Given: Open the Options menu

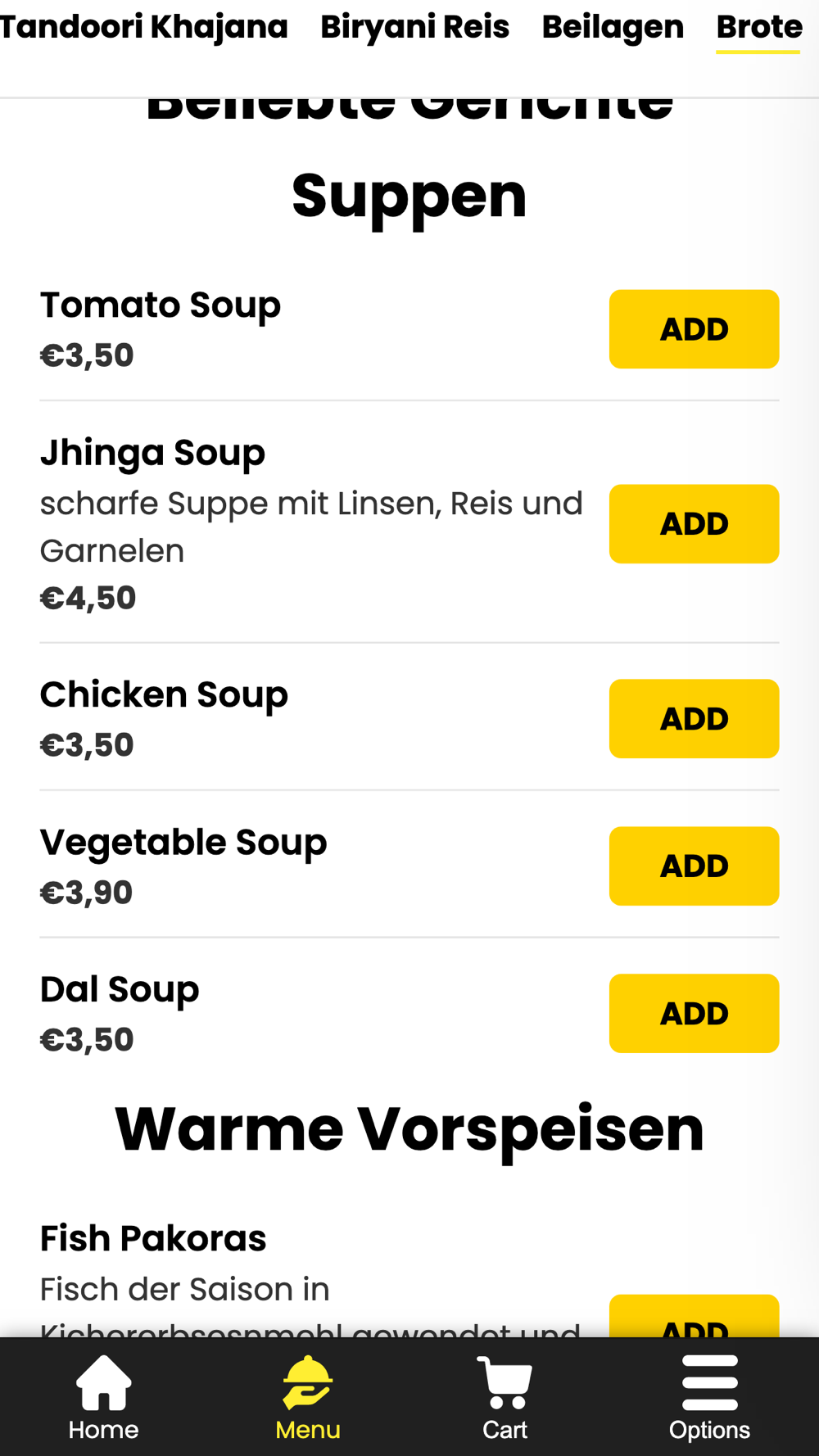Looking at the screenshot, I should (709, 1398).
